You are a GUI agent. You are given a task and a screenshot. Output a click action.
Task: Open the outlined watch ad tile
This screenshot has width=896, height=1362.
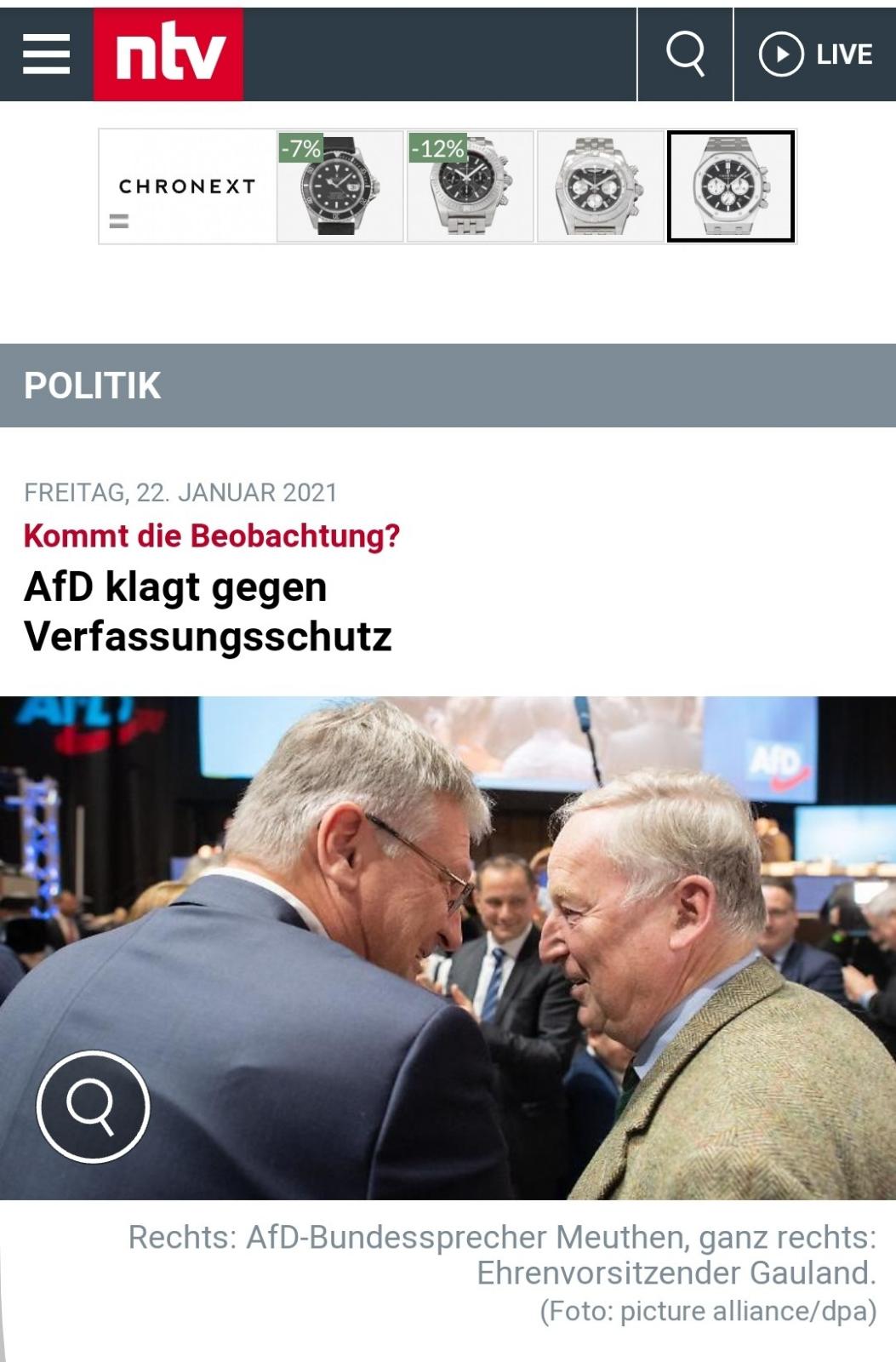pyautogui.click(x=730, y=186)
